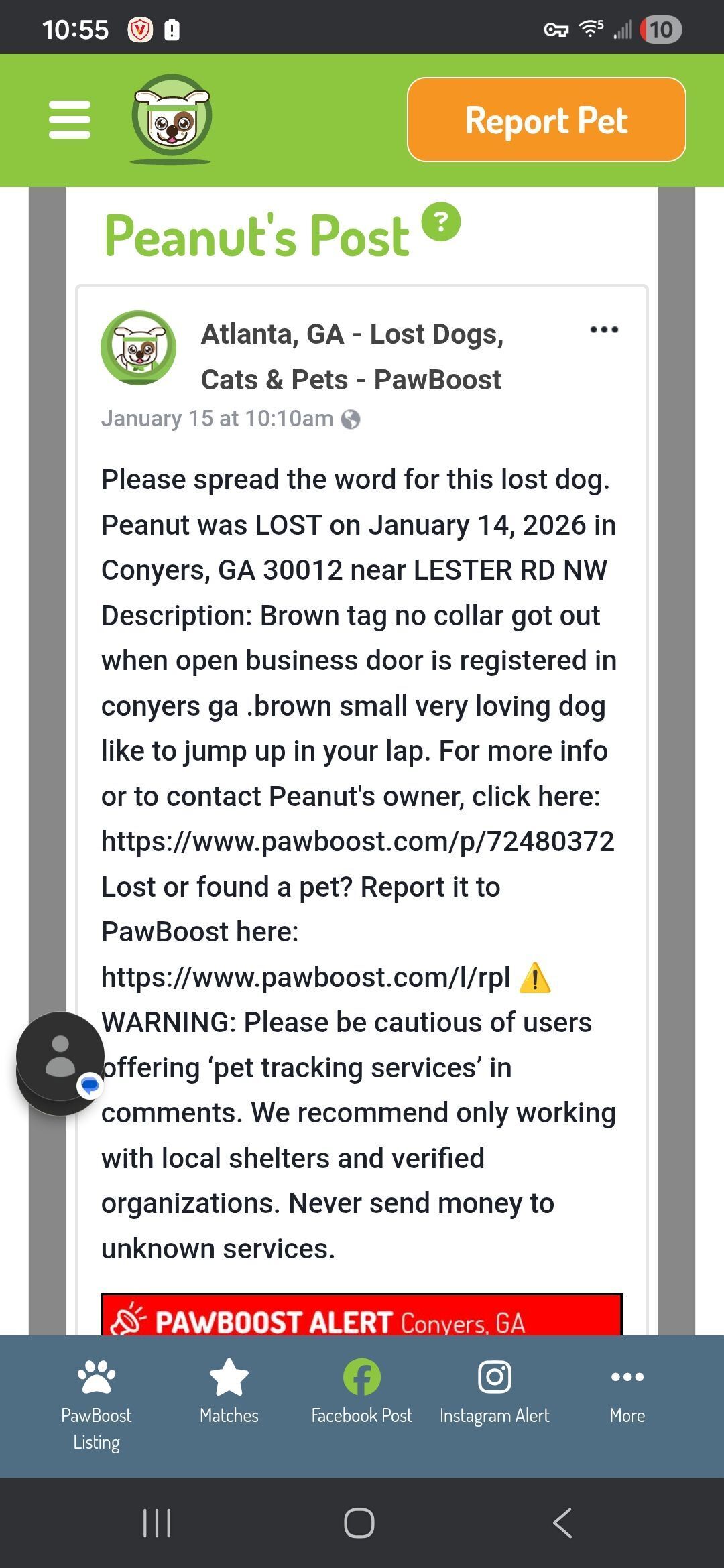Open the pawboost.com/p/72480372 link
The width and height of the screenshot is (724, 1568).
(x=357, y=842)
